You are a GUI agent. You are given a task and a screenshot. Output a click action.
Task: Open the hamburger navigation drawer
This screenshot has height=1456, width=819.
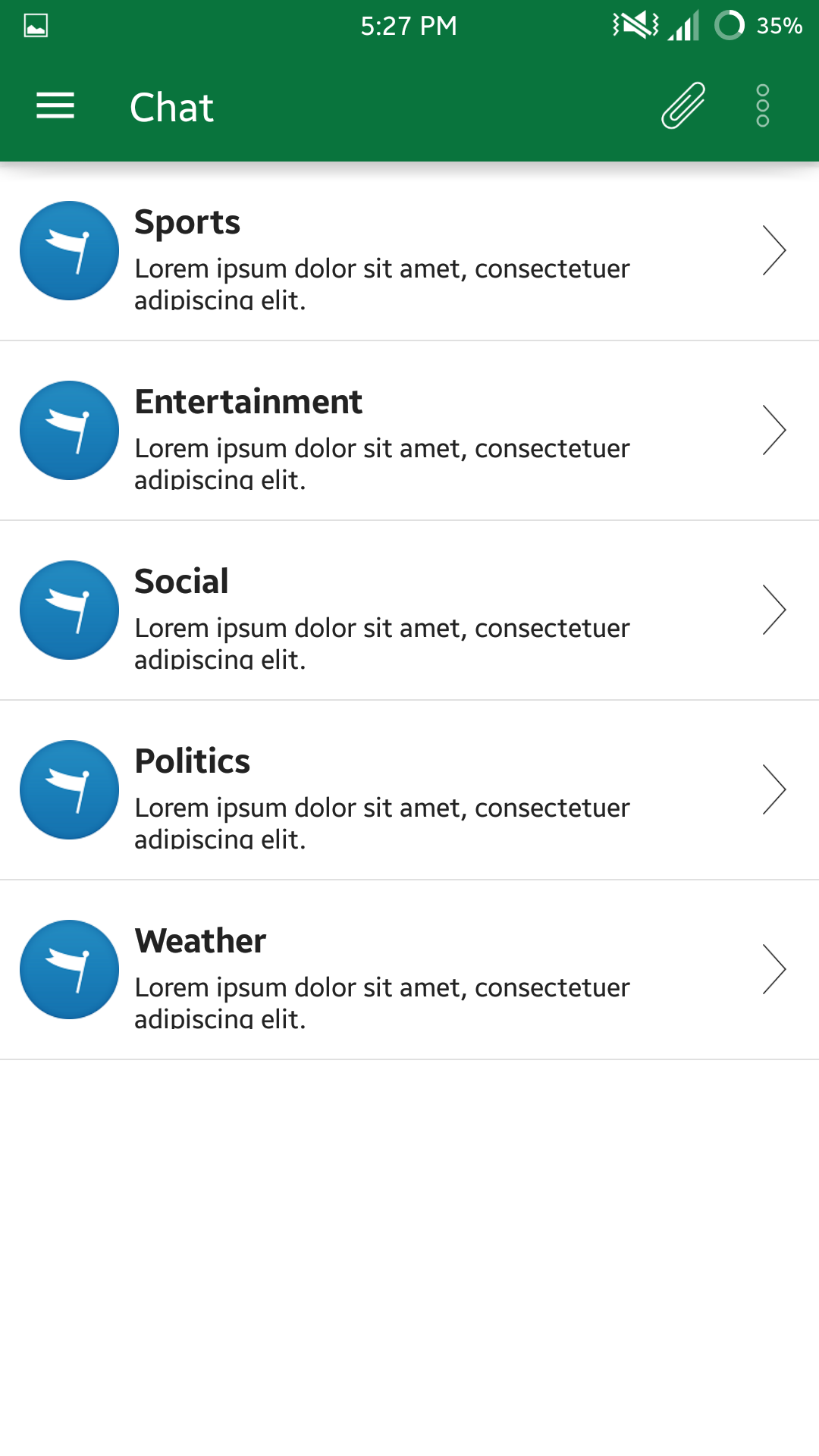[55, 105]
